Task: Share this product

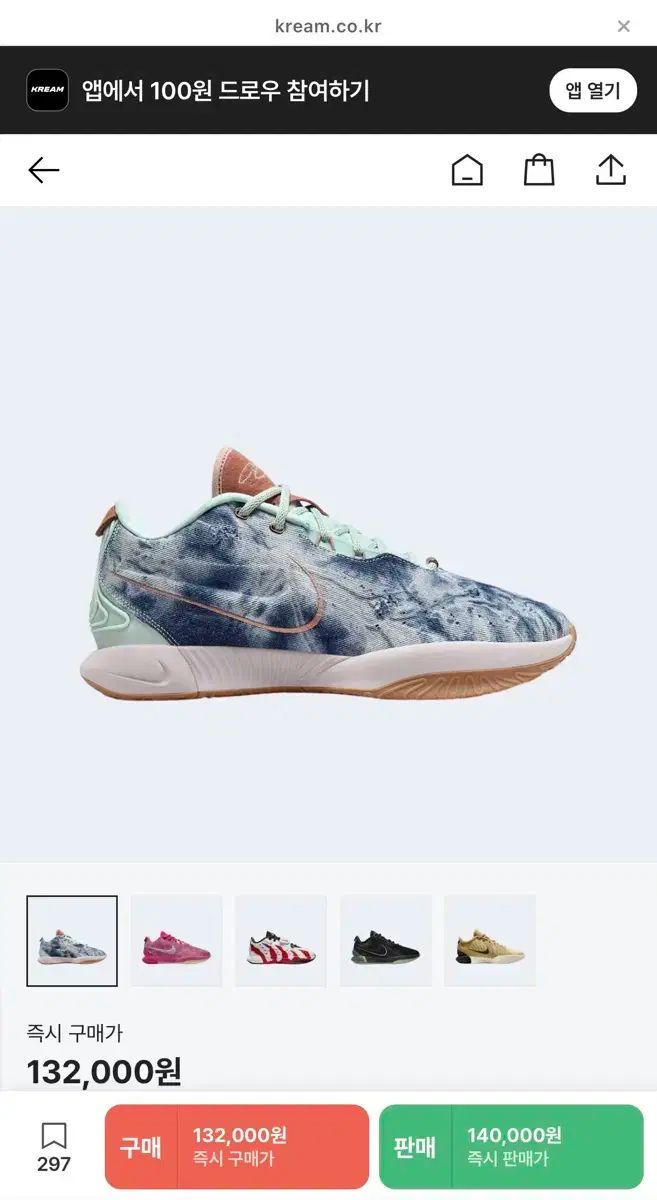Action: 610,170
